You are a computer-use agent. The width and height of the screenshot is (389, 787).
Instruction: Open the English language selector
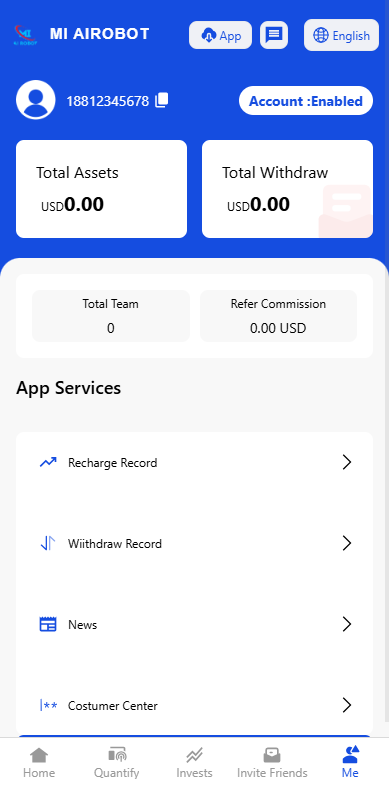(341, 35)
